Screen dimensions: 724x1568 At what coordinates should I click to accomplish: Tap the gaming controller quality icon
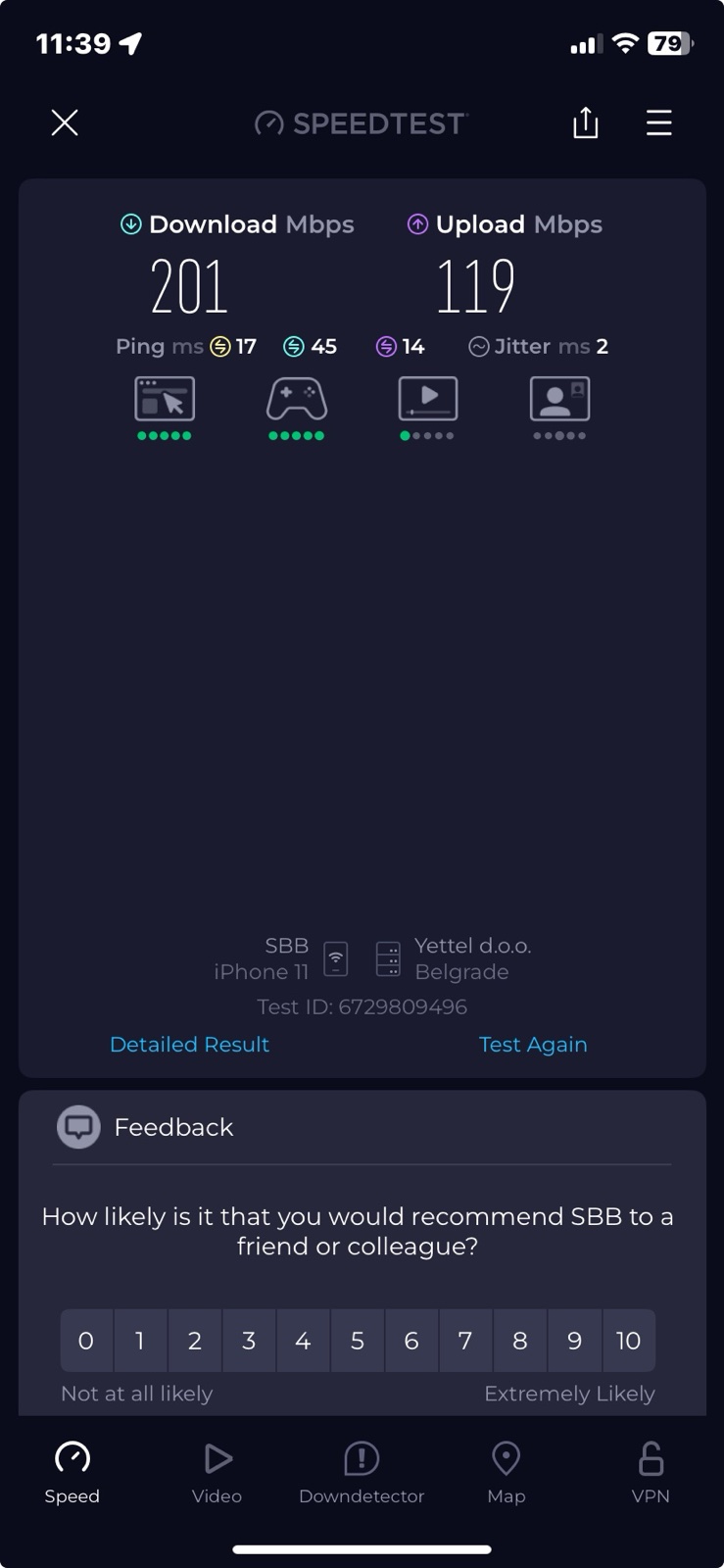pyautogui.click(x=297, y=400)
